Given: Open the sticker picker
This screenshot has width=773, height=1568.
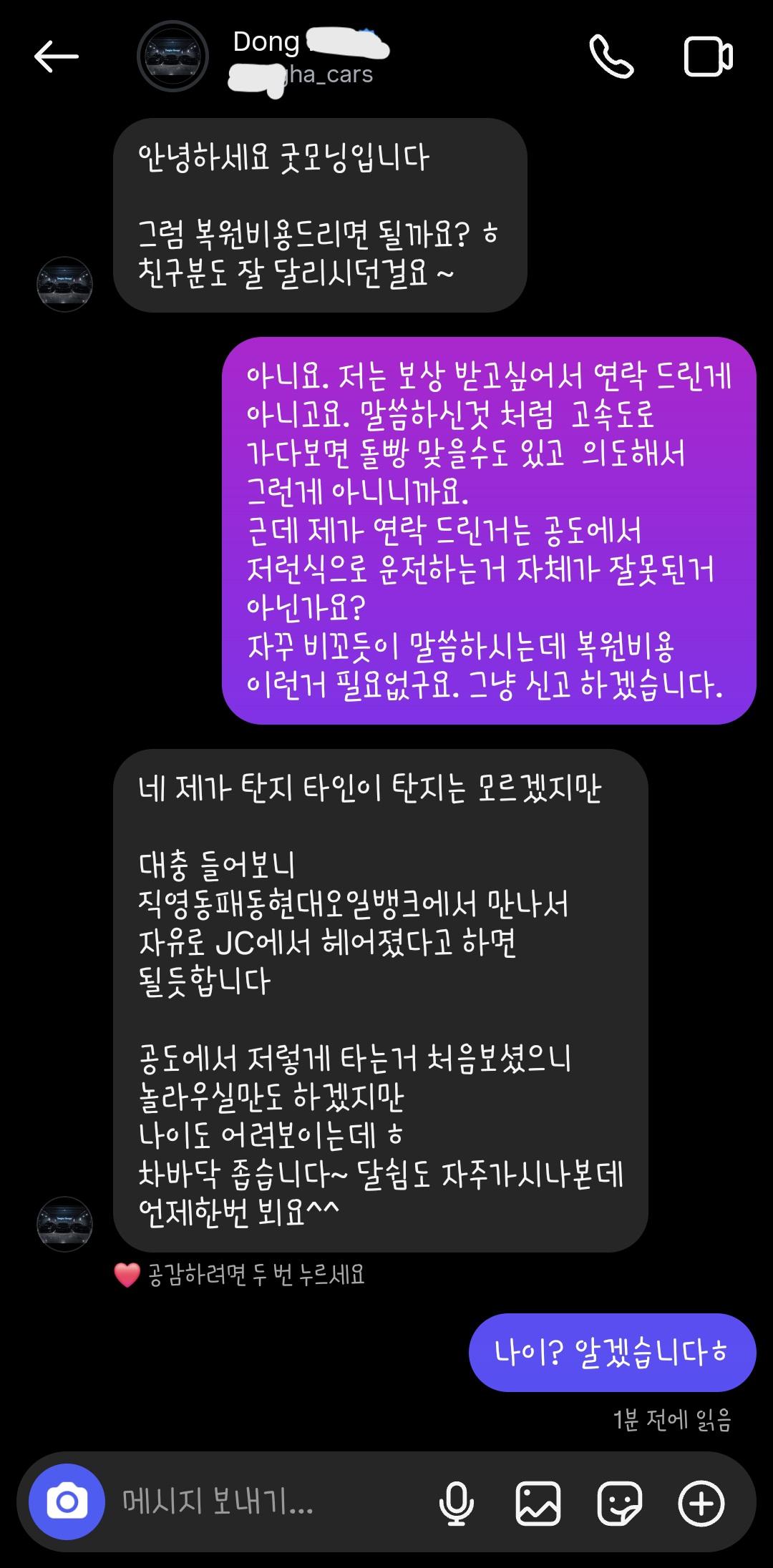Looking at the screenshot, I should pyautogui.click(x=619, y=1502).
